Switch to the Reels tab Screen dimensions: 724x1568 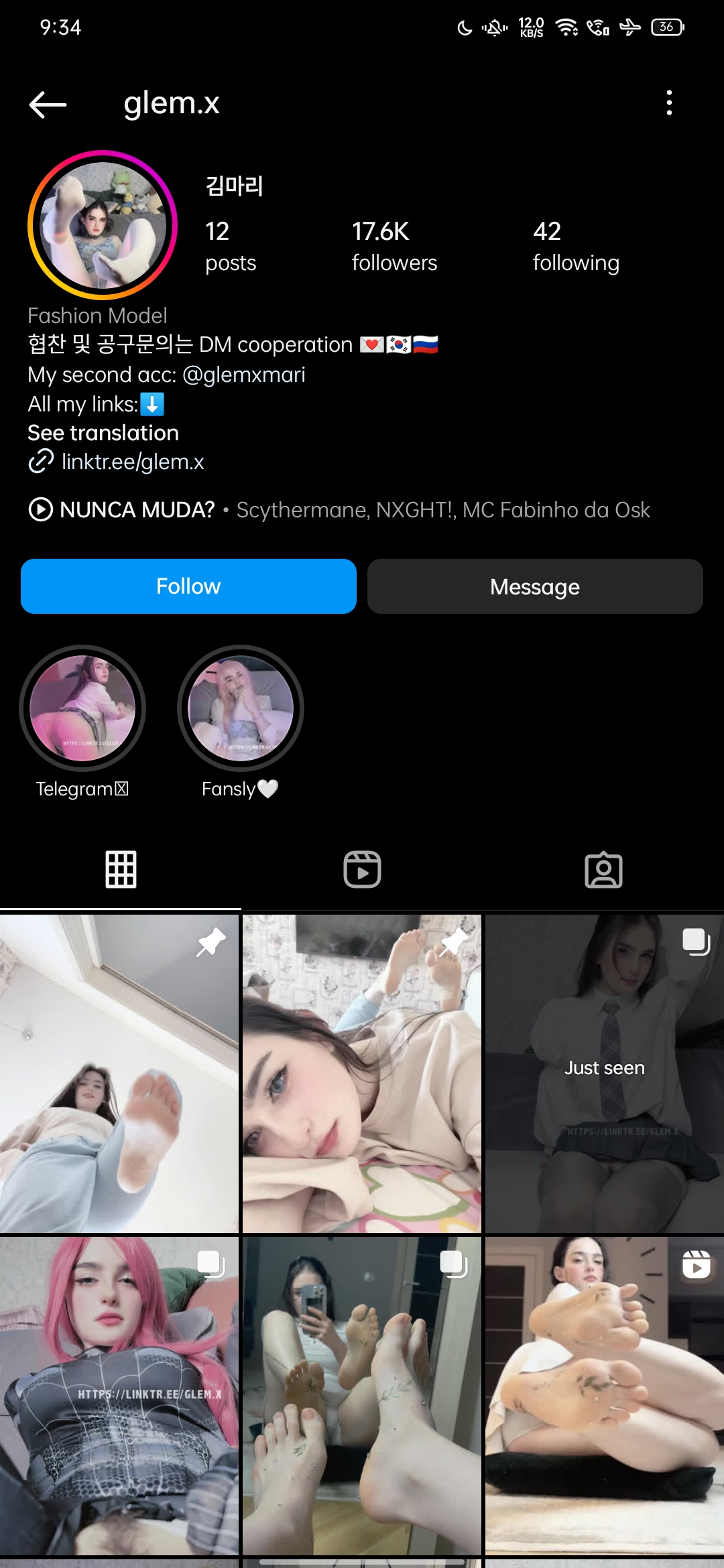coord(362,869)
